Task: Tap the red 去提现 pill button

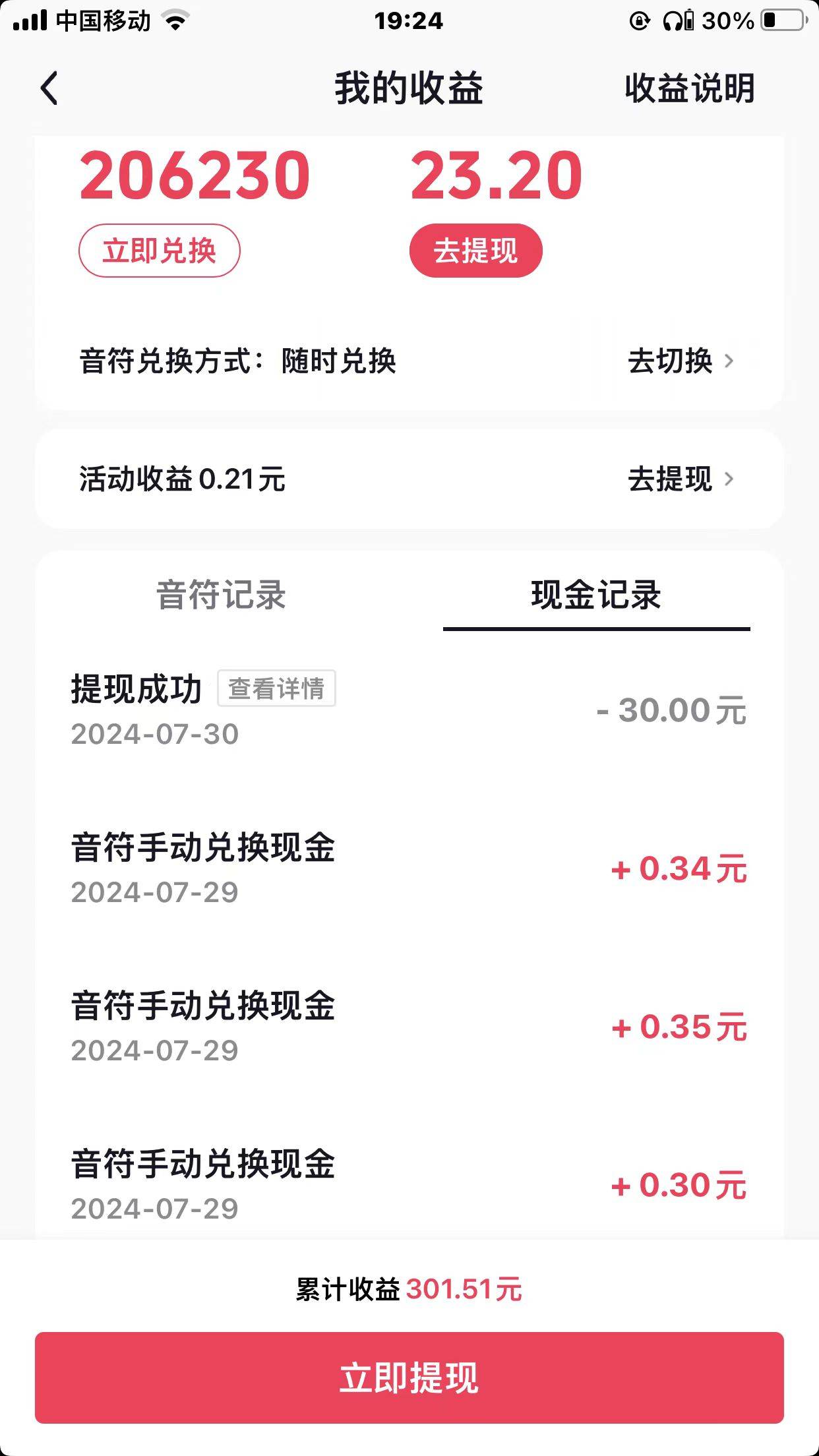Action: click(x=475, y=251)
